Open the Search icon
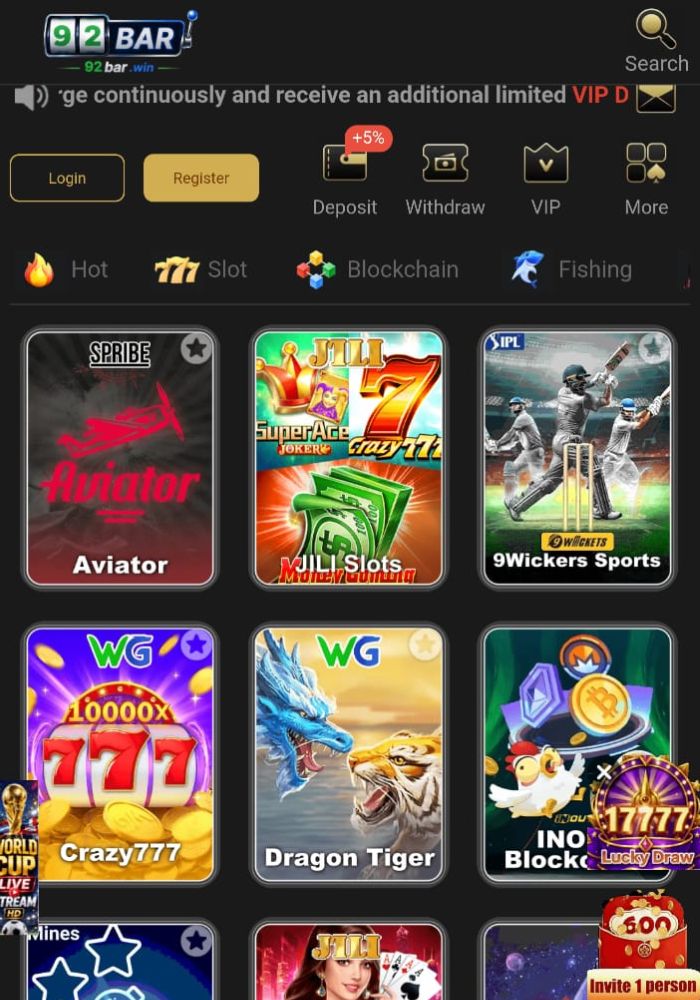 (x=656, y=41)
